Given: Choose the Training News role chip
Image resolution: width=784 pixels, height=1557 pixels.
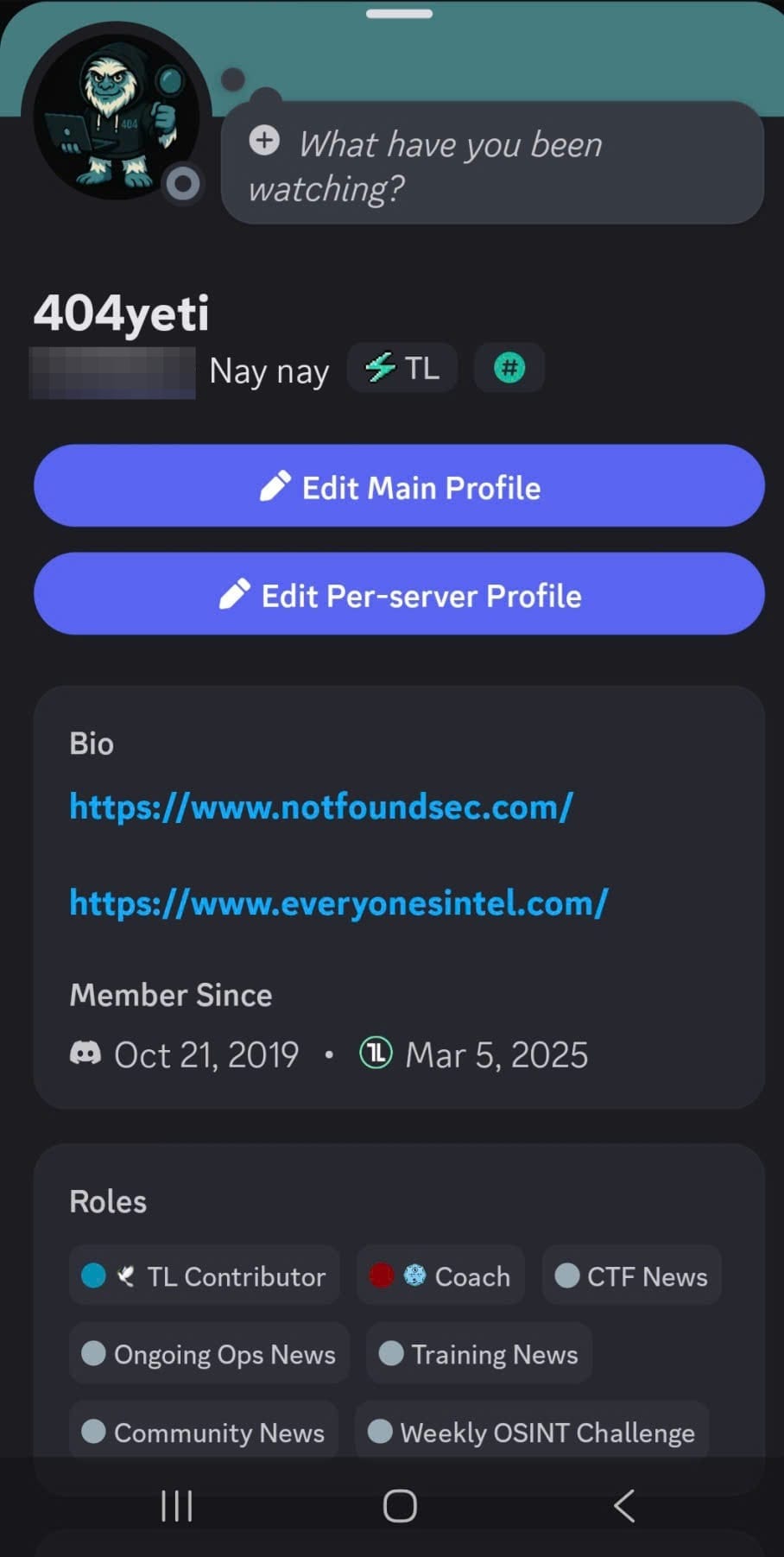Looking at the screenshot, I should point(479,1353).
